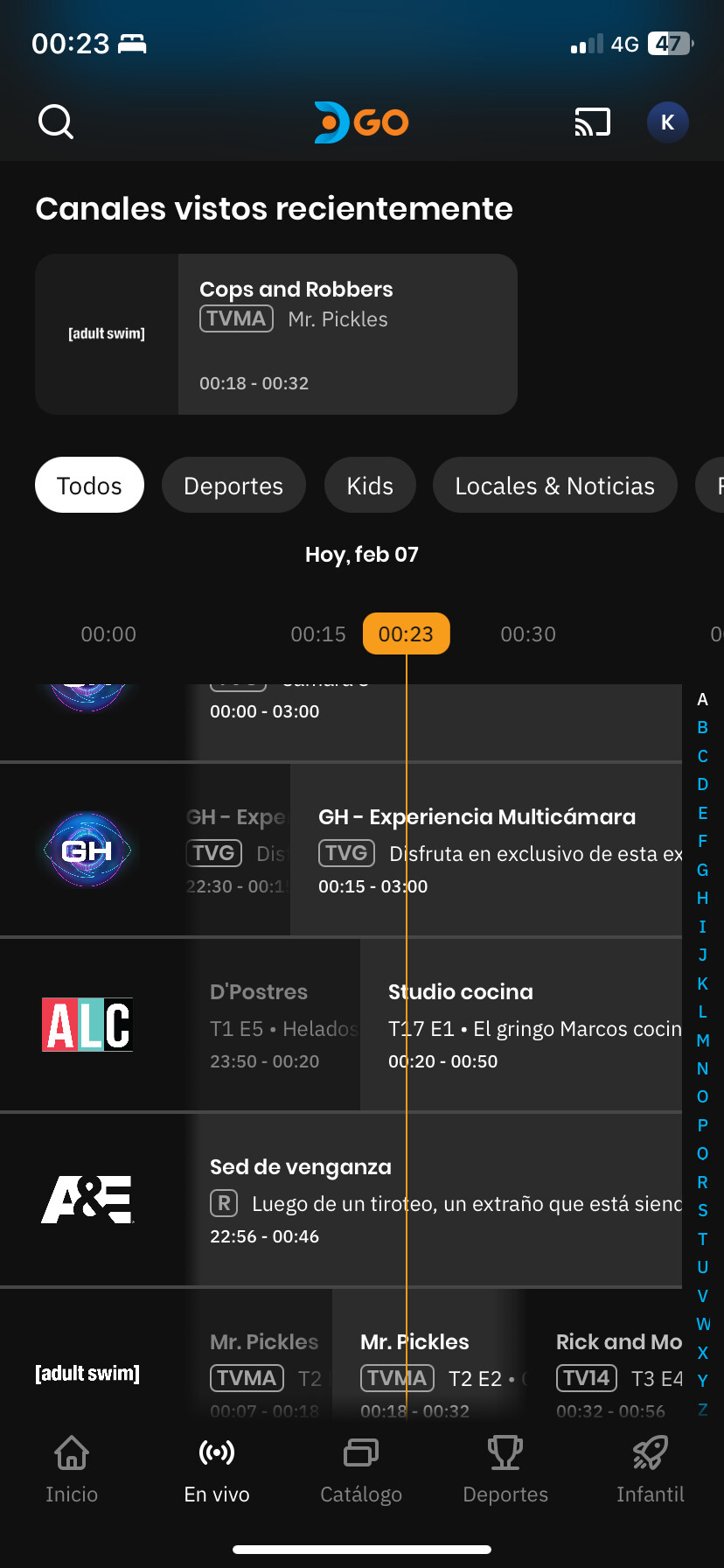Tap the ALC channel logo

[x=87, y=1025]
